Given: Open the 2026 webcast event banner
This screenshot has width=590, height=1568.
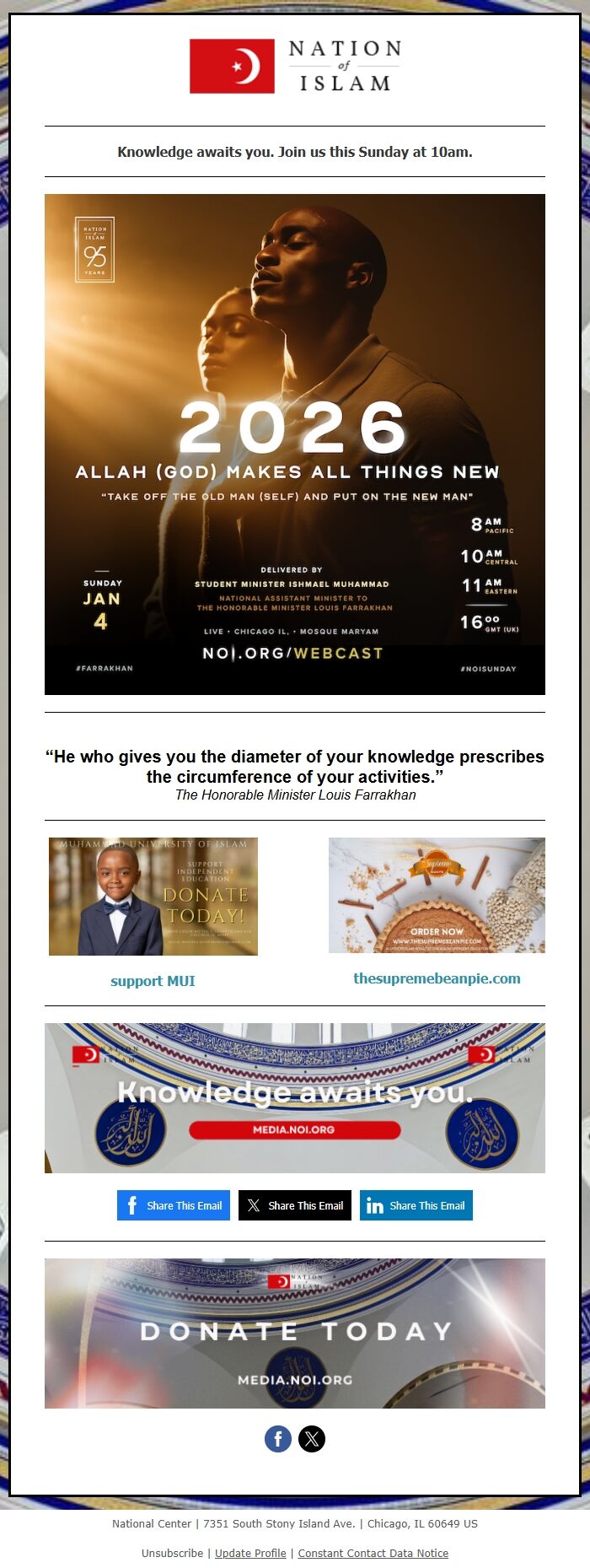Looking at the screenshot, I should tap(294, 445).
